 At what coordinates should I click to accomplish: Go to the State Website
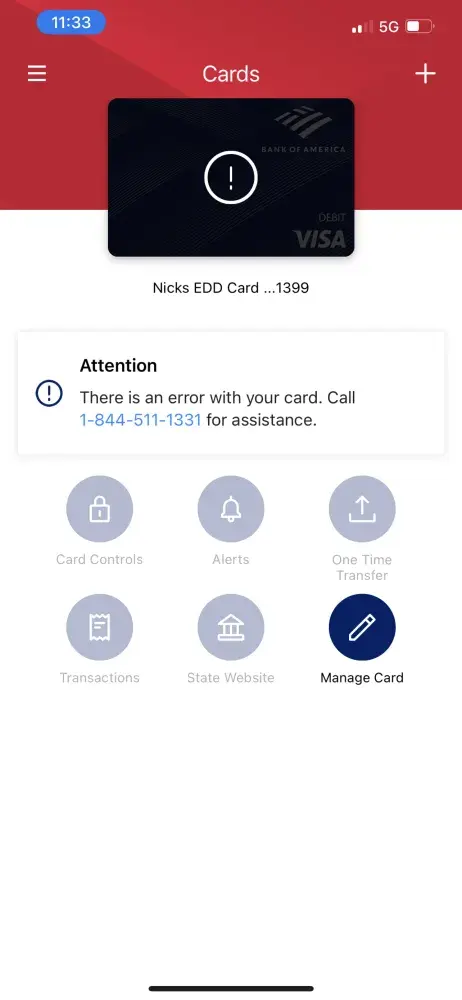click(231, 627)
